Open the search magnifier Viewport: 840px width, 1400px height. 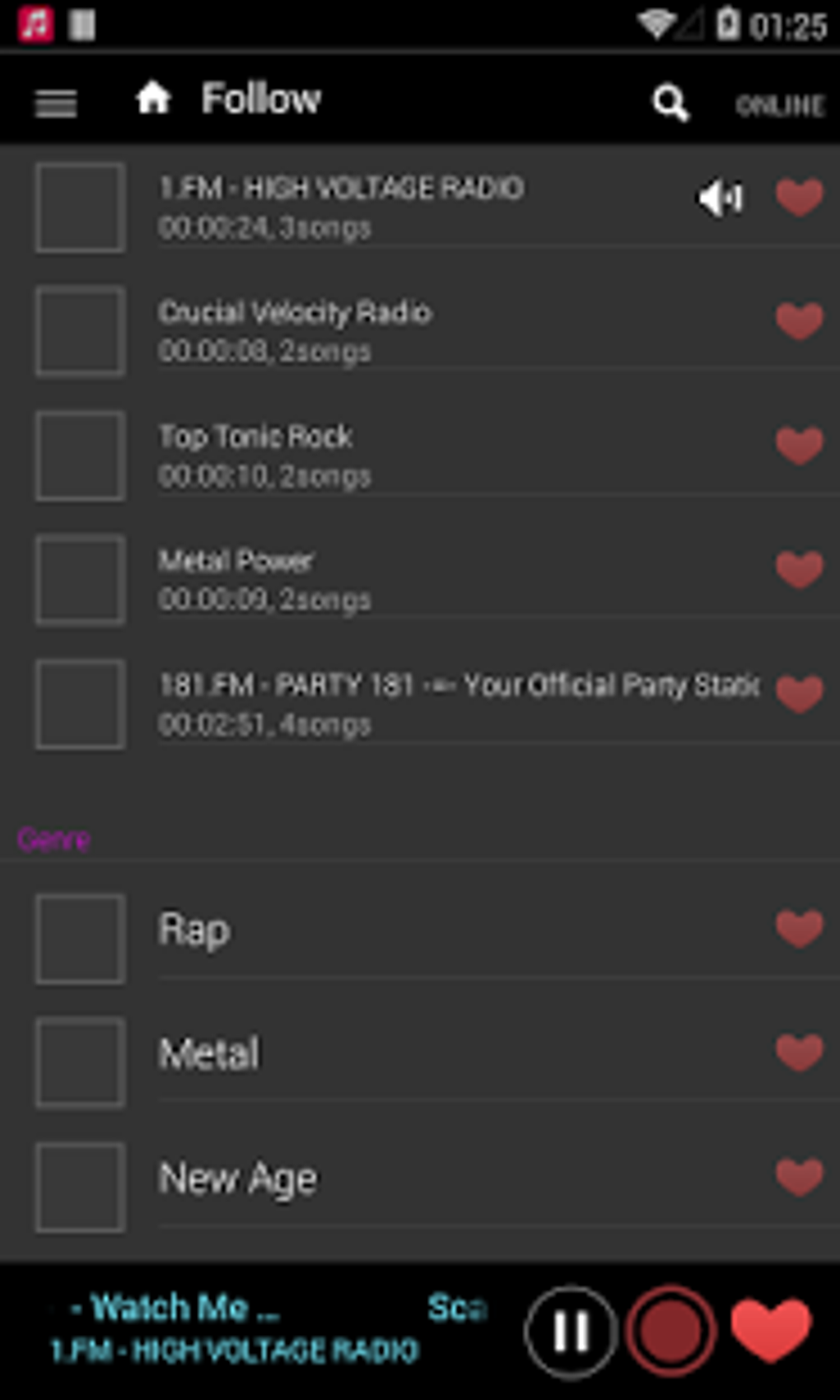click(670, 104)
